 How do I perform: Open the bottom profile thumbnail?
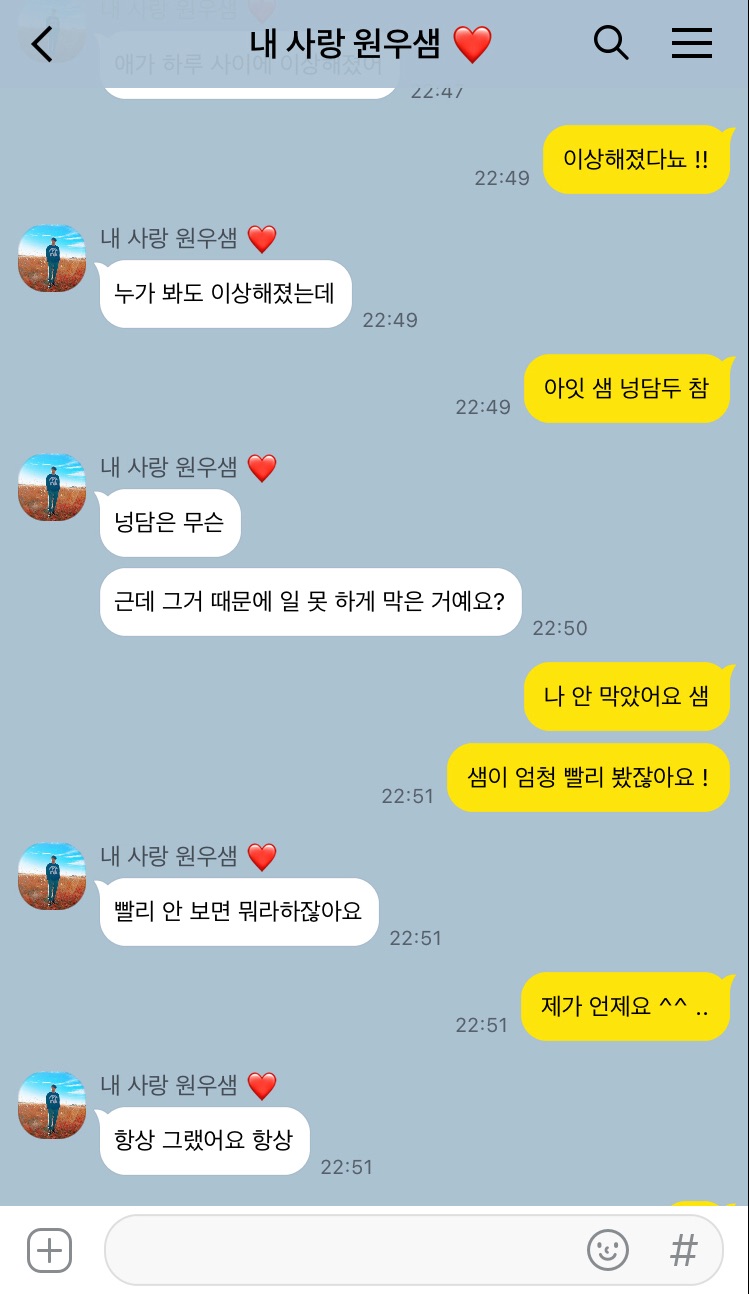click(51, 1105)
